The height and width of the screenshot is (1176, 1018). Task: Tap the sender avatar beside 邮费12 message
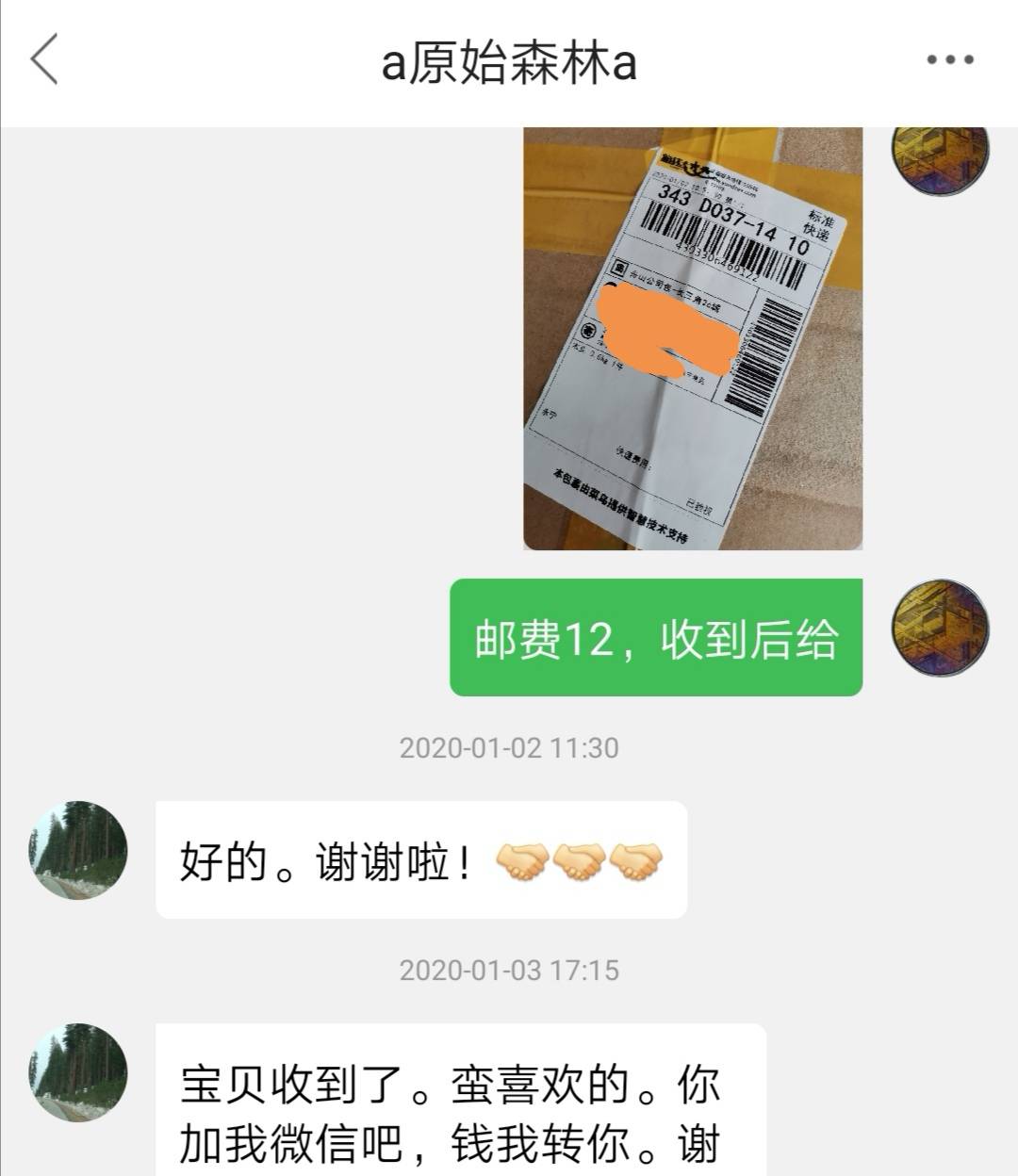click(941, 628)
